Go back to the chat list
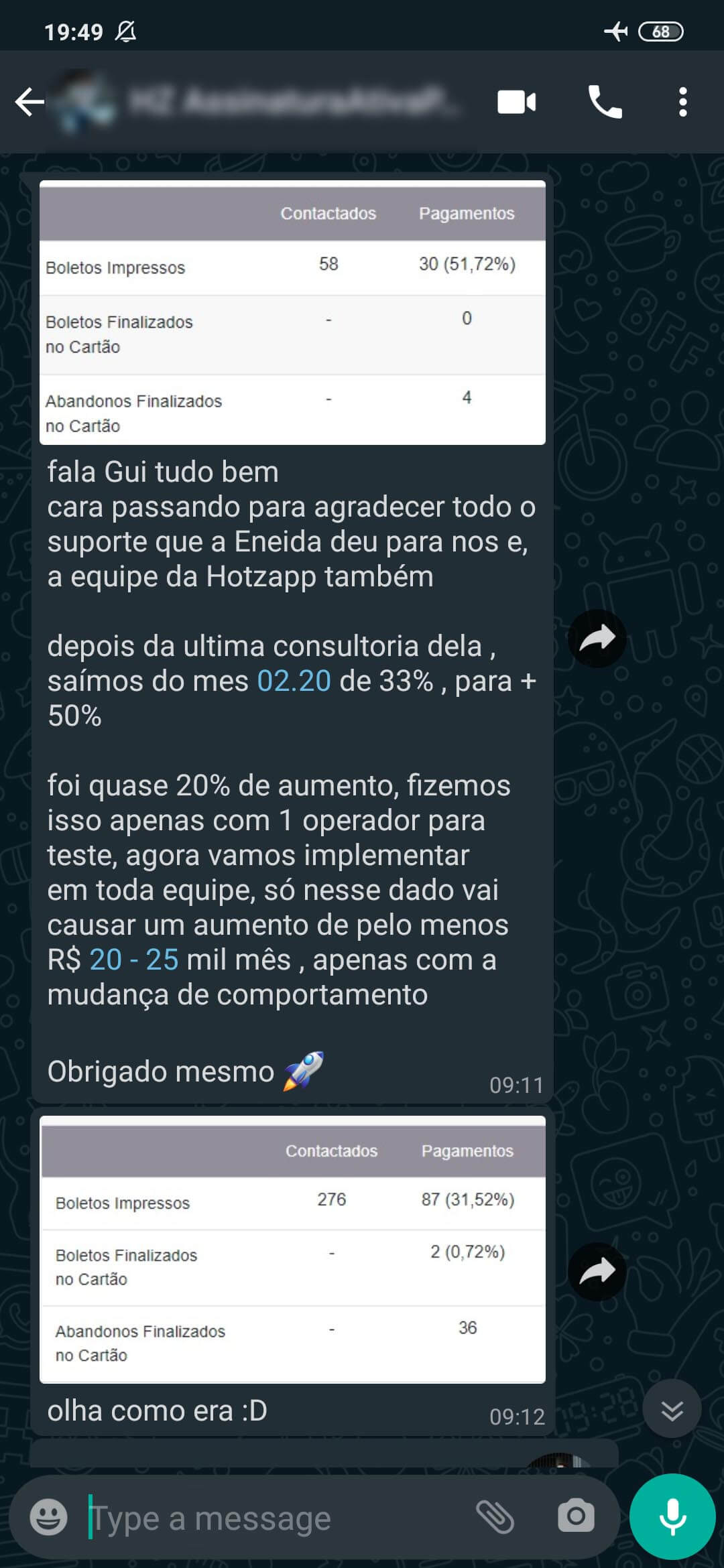724x1568 pixels. 29,103
